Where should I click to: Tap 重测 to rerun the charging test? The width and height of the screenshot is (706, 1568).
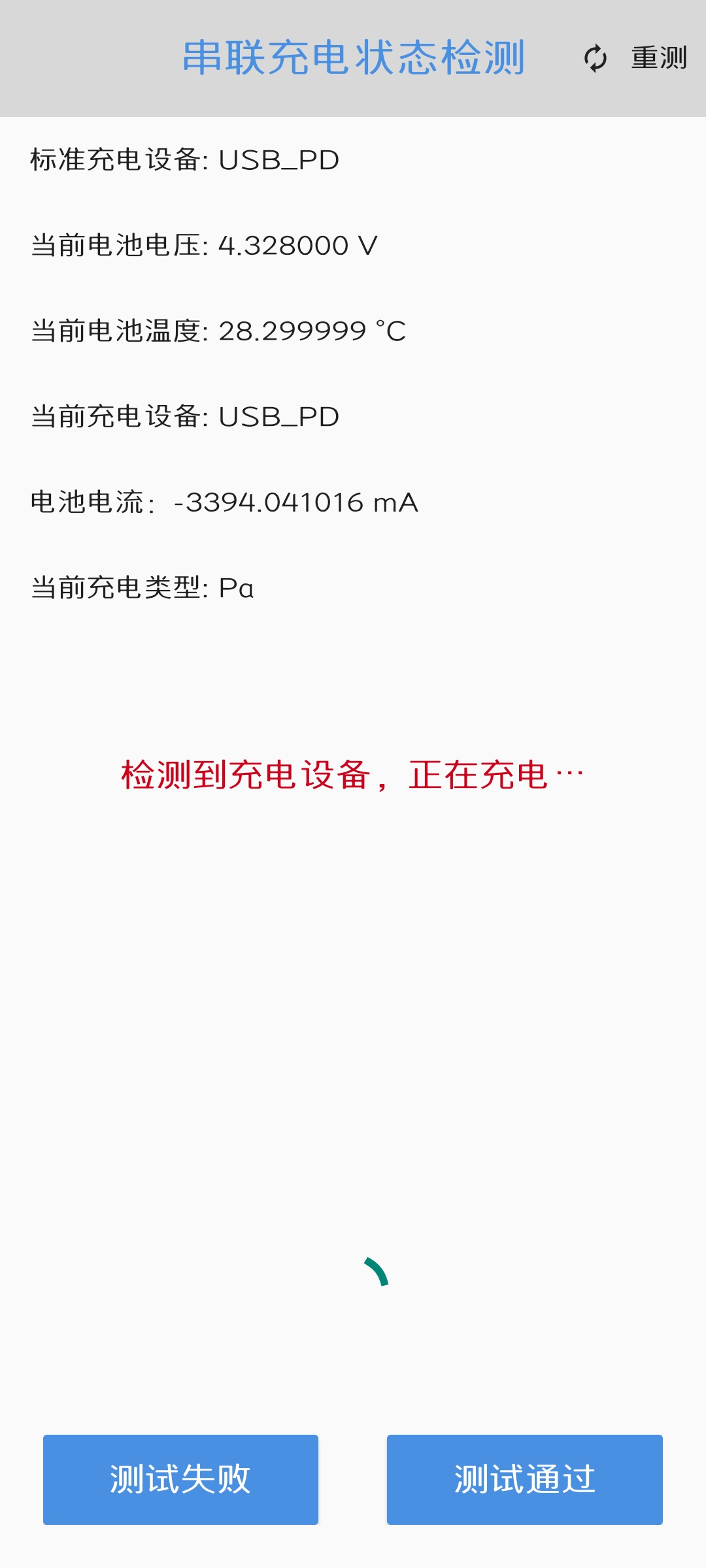(x=635, y=58)
